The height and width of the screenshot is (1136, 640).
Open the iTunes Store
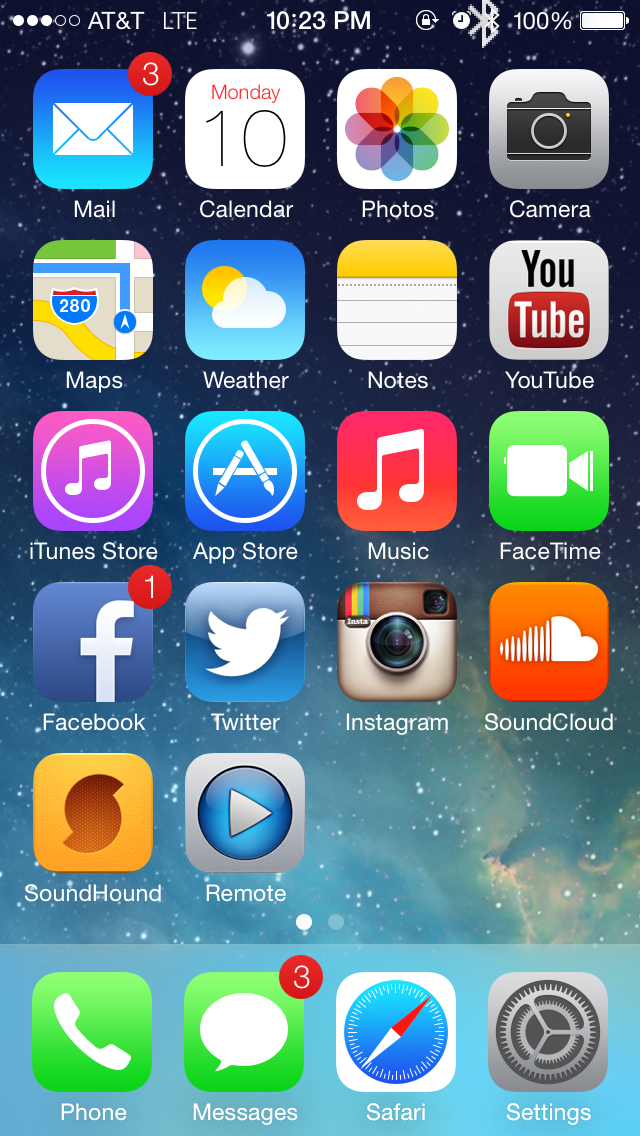pos(93,471)
